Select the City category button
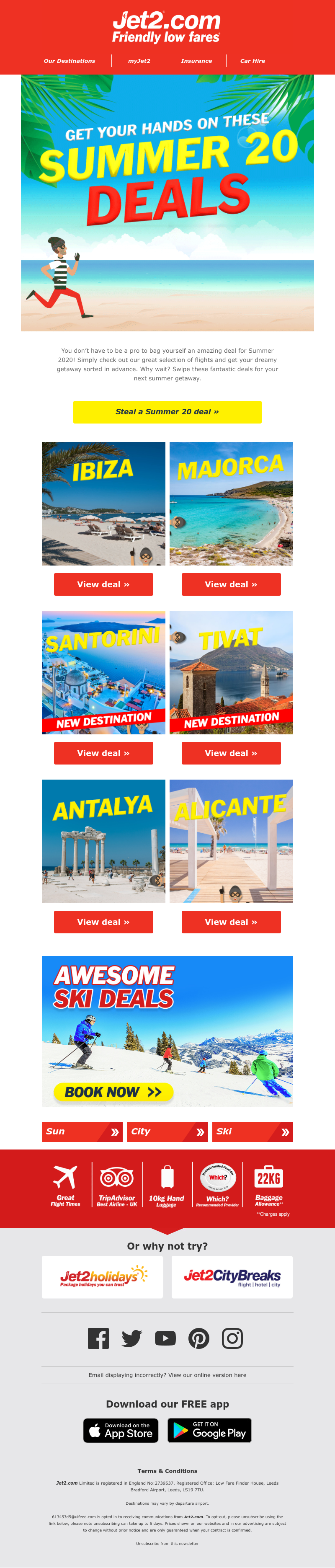This screenshot has width=335, height=1568. 167,1131
